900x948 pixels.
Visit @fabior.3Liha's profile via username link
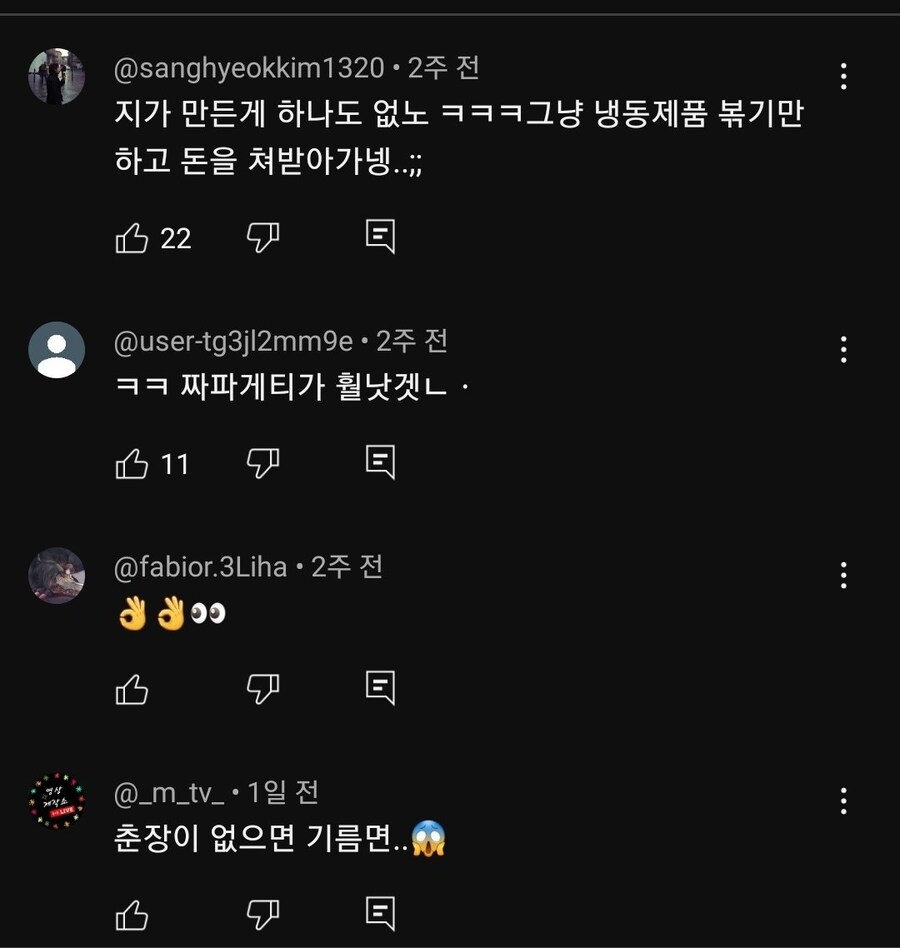200,565
